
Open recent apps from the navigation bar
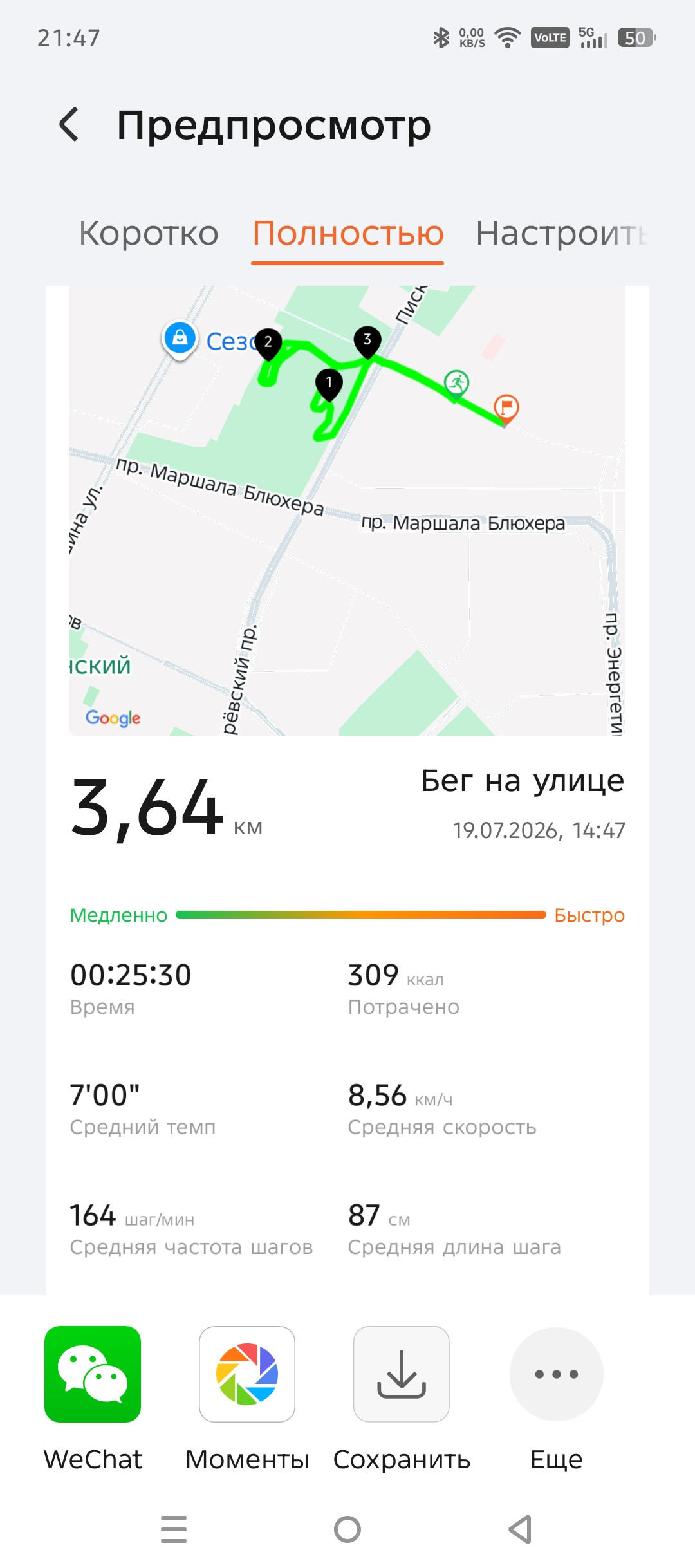tap(174, 1529)
